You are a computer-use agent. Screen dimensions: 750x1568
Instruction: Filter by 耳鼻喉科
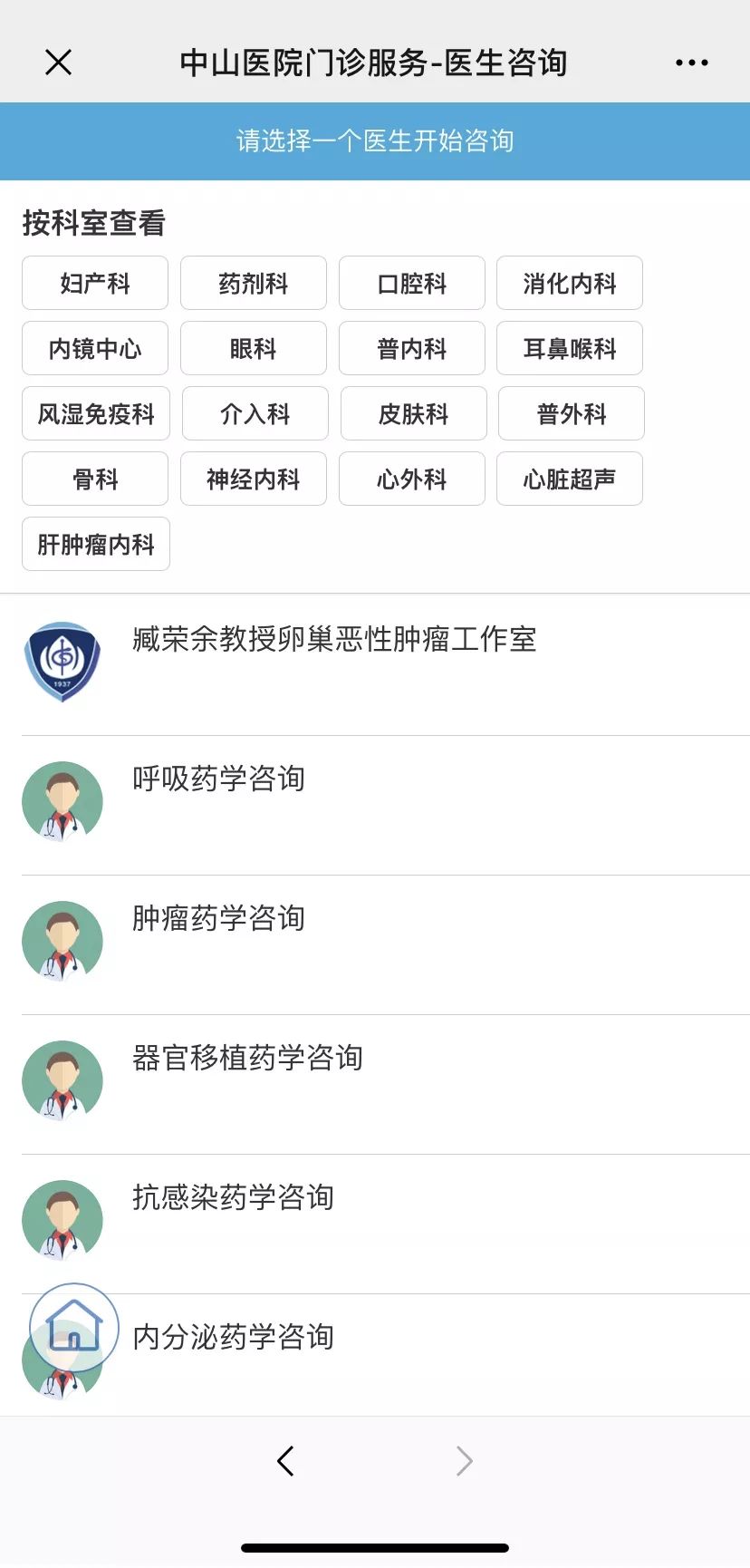[570, 349]
